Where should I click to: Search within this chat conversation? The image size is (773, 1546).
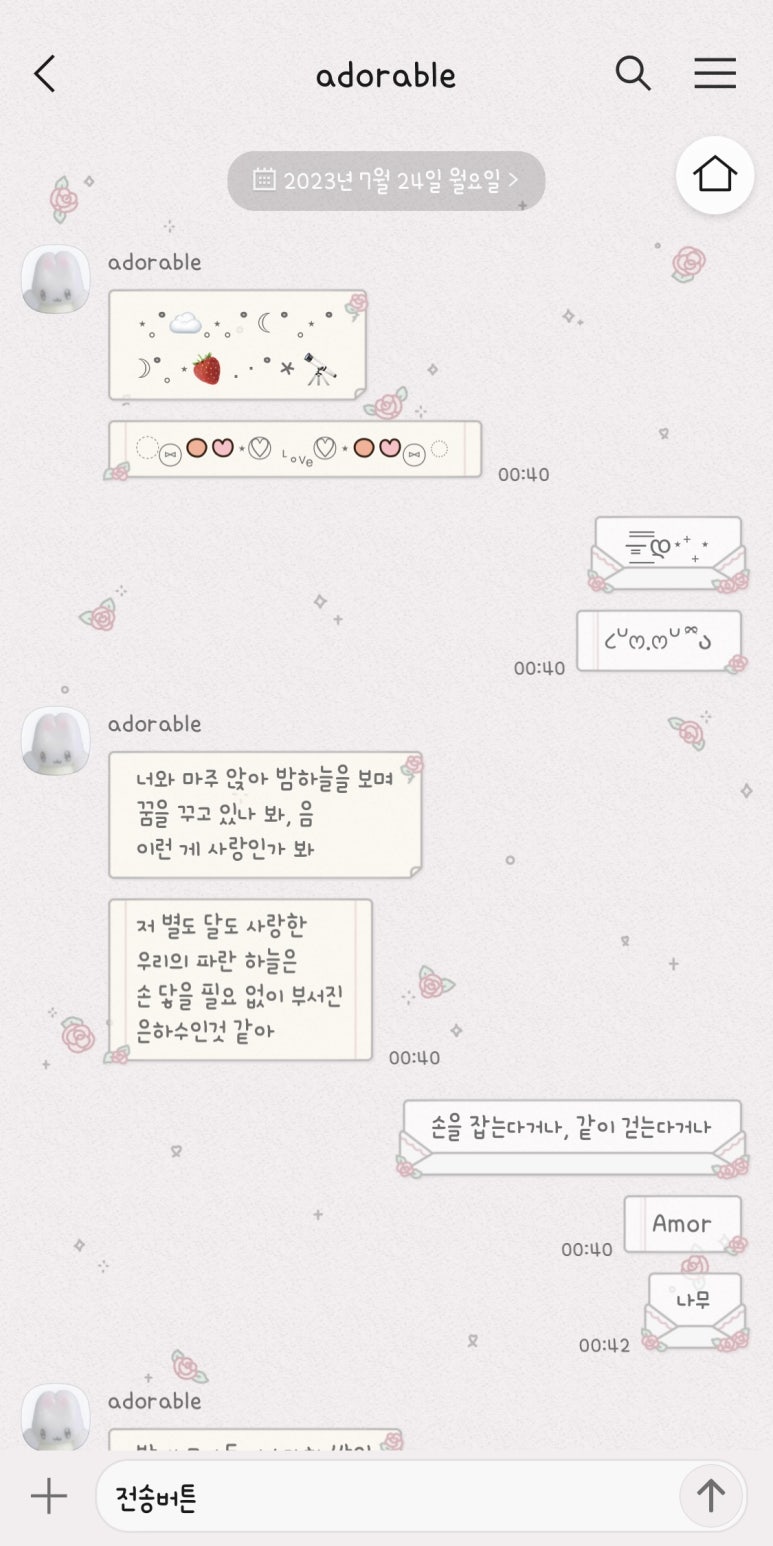[633, 73]
